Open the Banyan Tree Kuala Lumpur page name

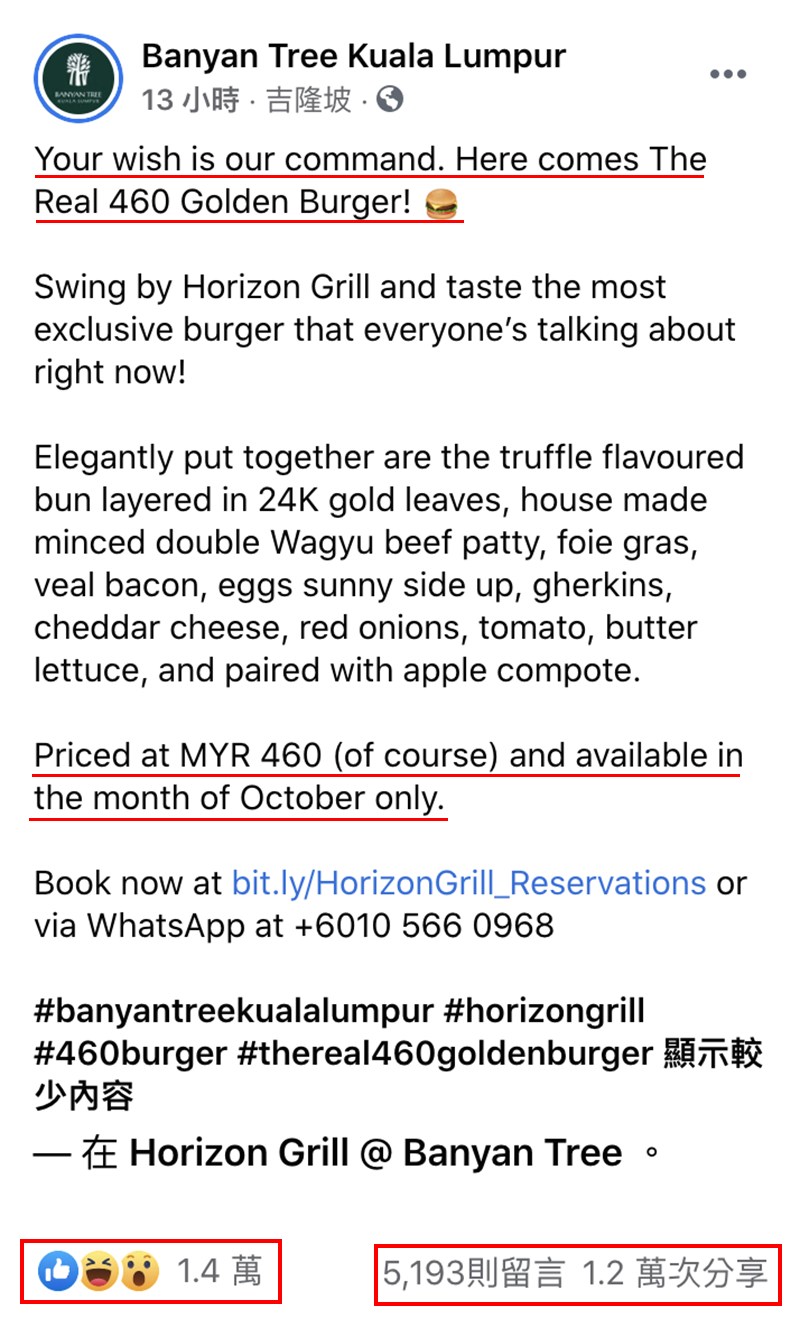[354, 55]
